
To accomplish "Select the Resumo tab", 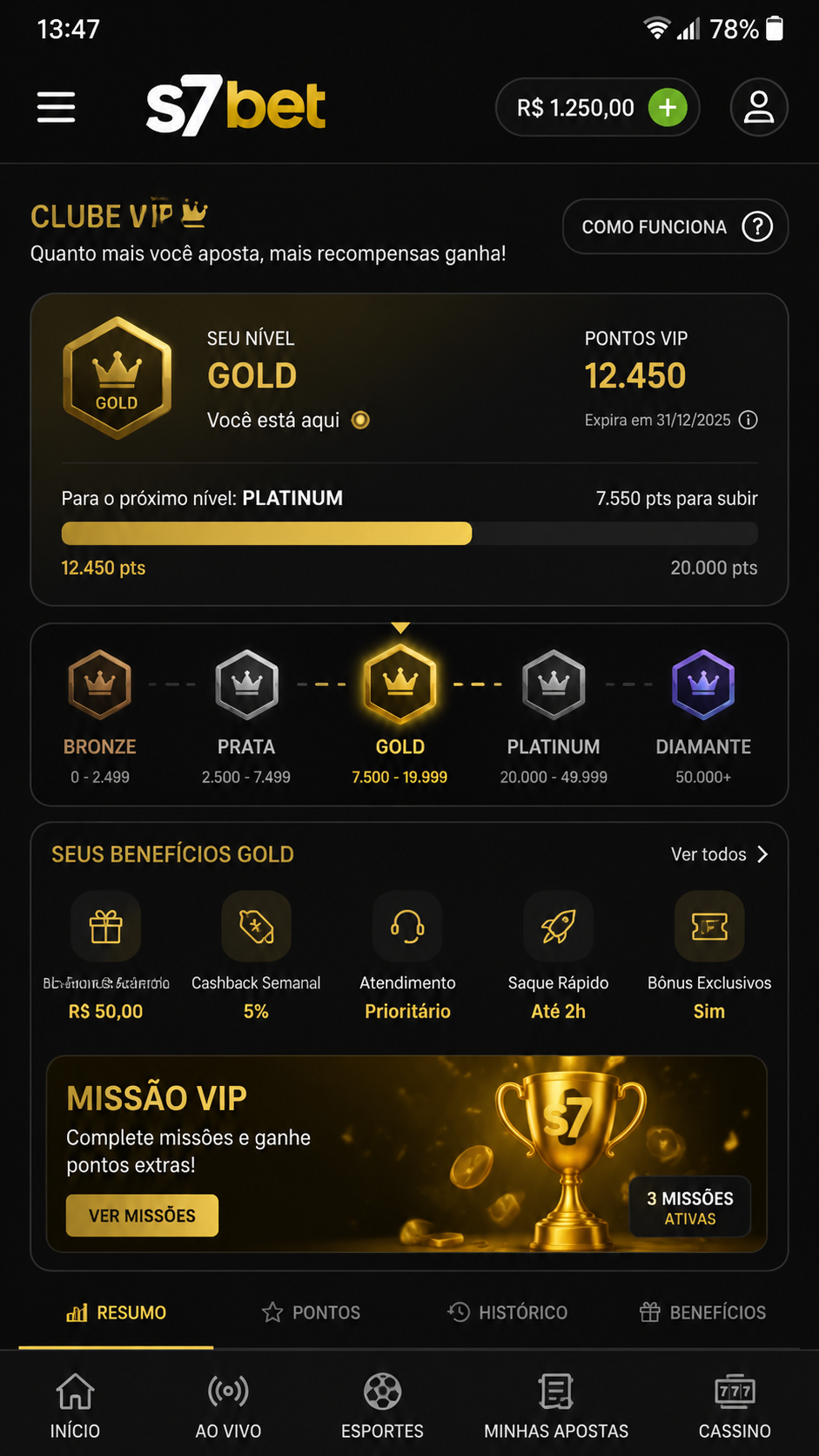I will 116,1312.
